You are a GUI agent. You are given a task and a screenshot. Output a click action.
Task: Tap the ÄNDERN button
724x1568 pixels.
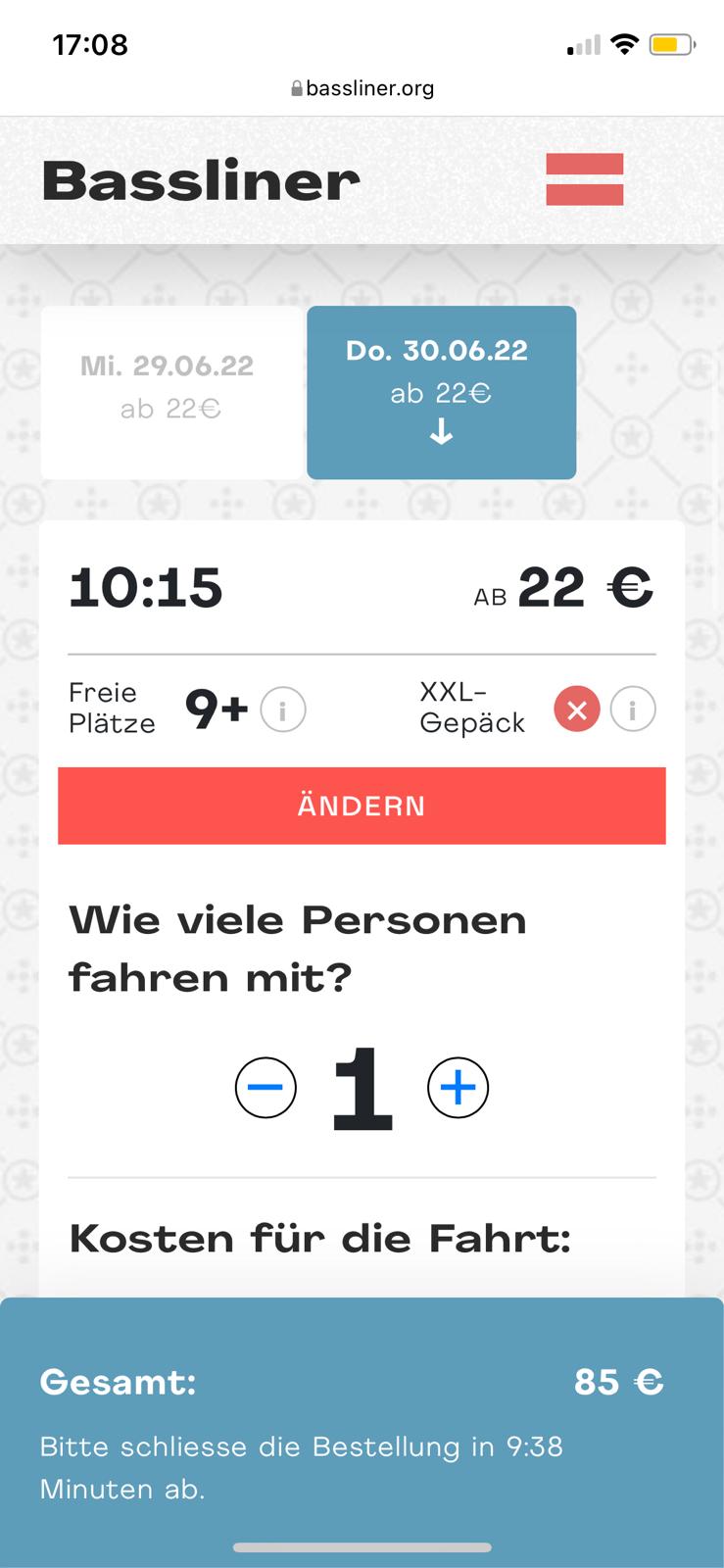362,806
